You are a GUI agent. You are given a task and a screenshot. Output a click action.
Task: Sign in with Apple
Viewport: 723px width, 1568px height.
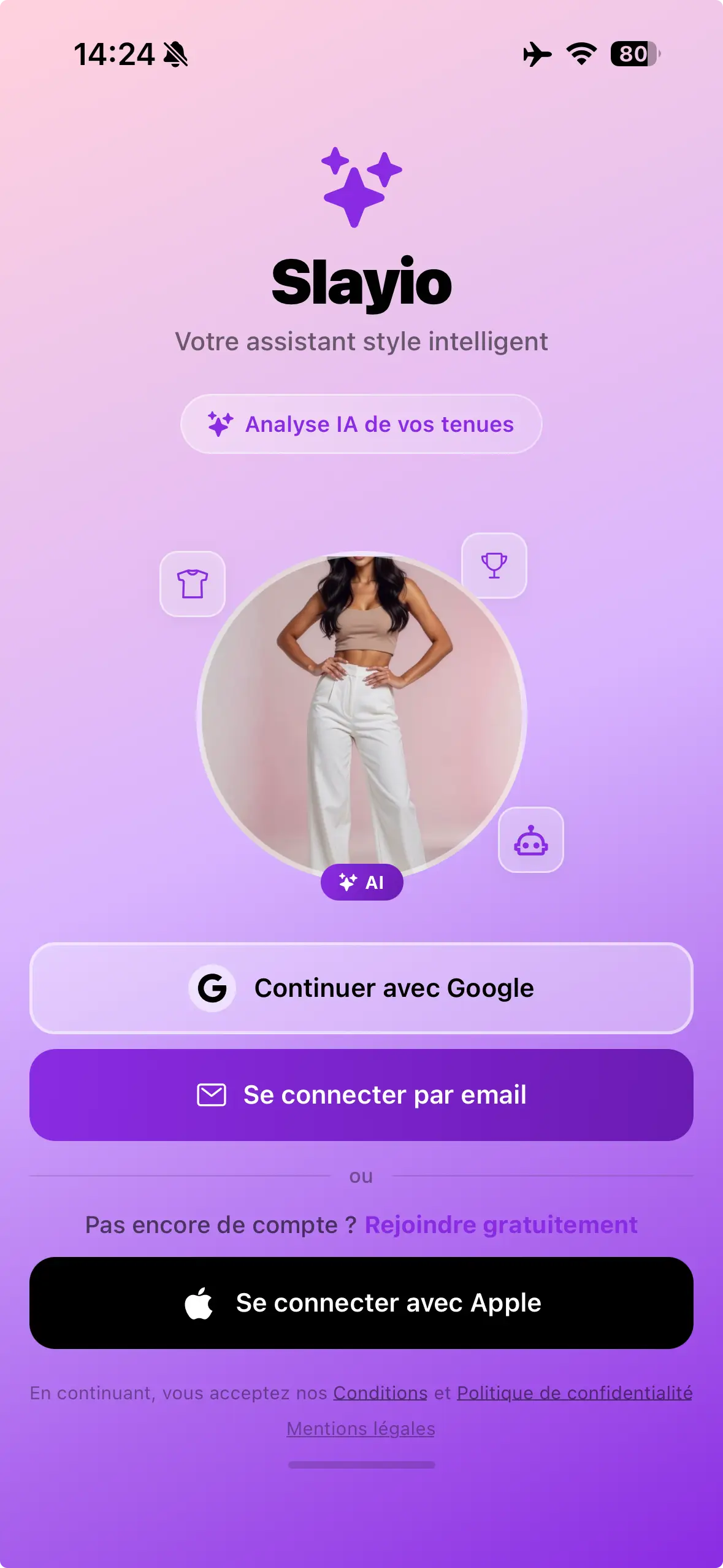tap(361, 1303)
